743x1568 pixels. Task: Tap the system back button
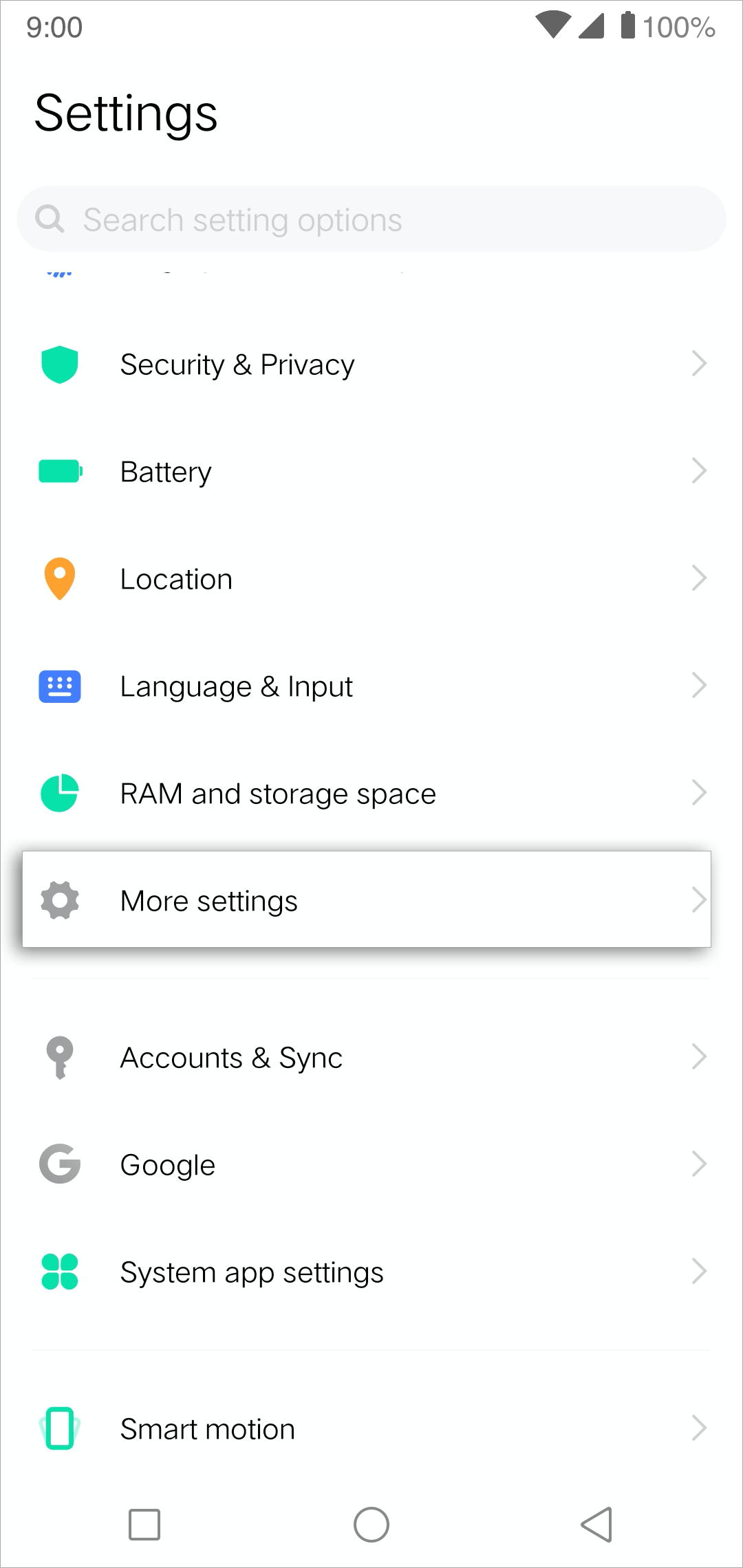point(596,1525)
